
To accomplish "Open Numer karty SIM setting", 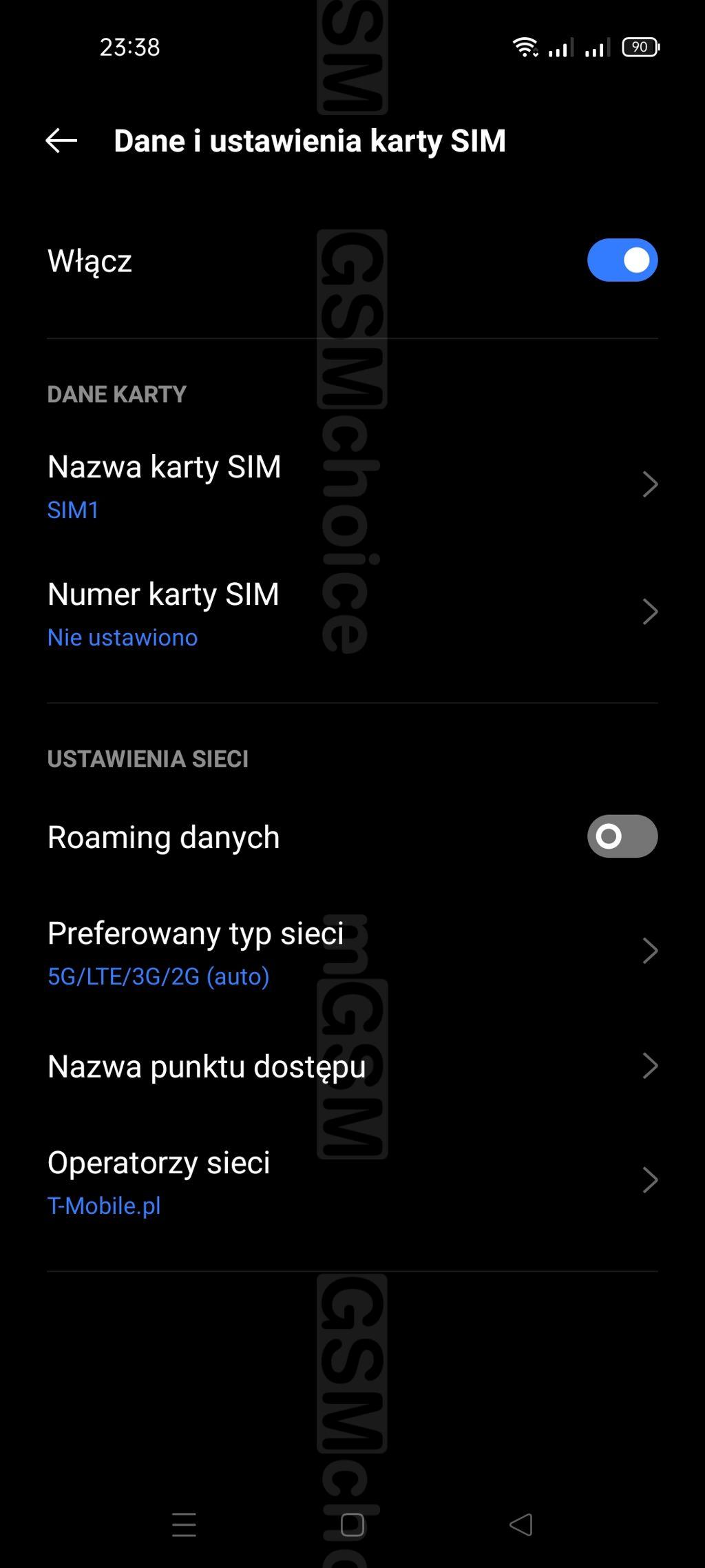I will 352,613.
